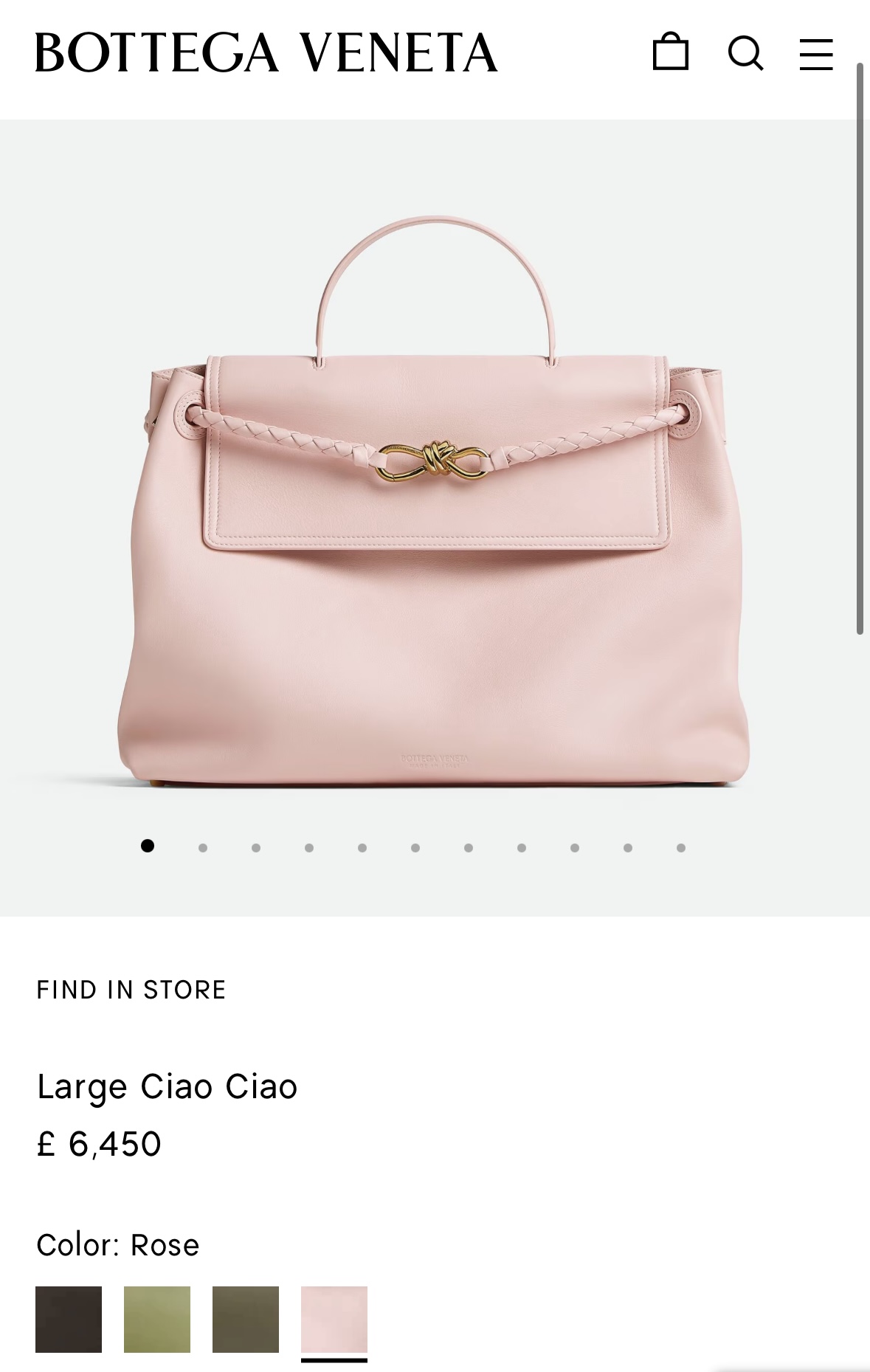The width and height of the screenshot is (870, 1372).
Task: Open the shopping bag
Action: 670,52
